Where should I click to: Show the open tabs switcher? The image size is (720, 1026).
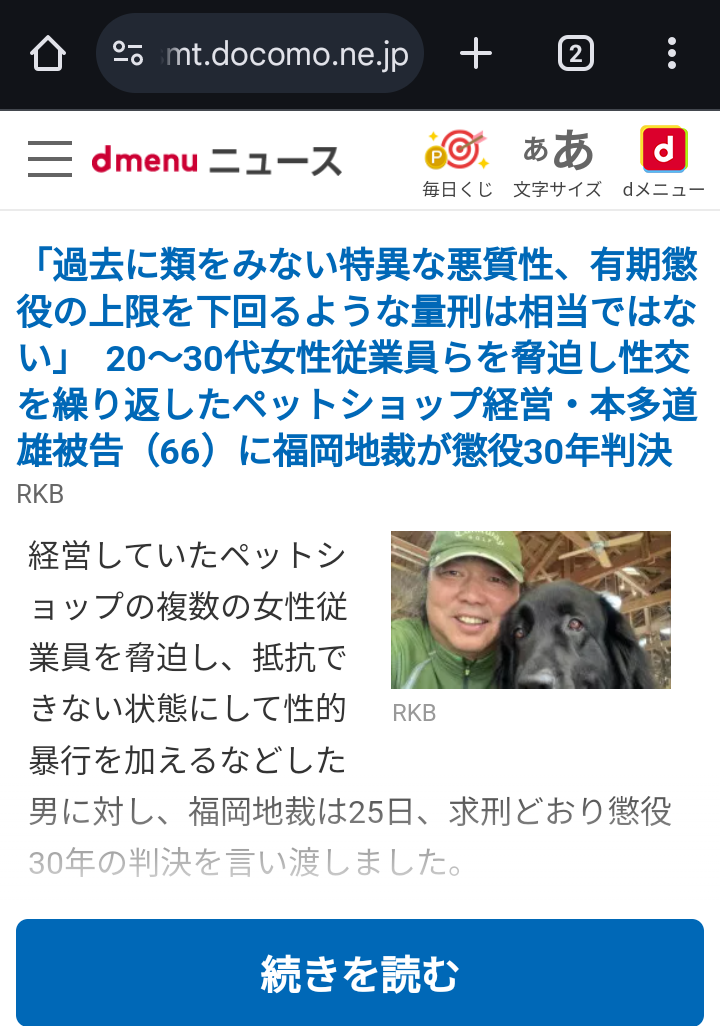click(575, 54)
